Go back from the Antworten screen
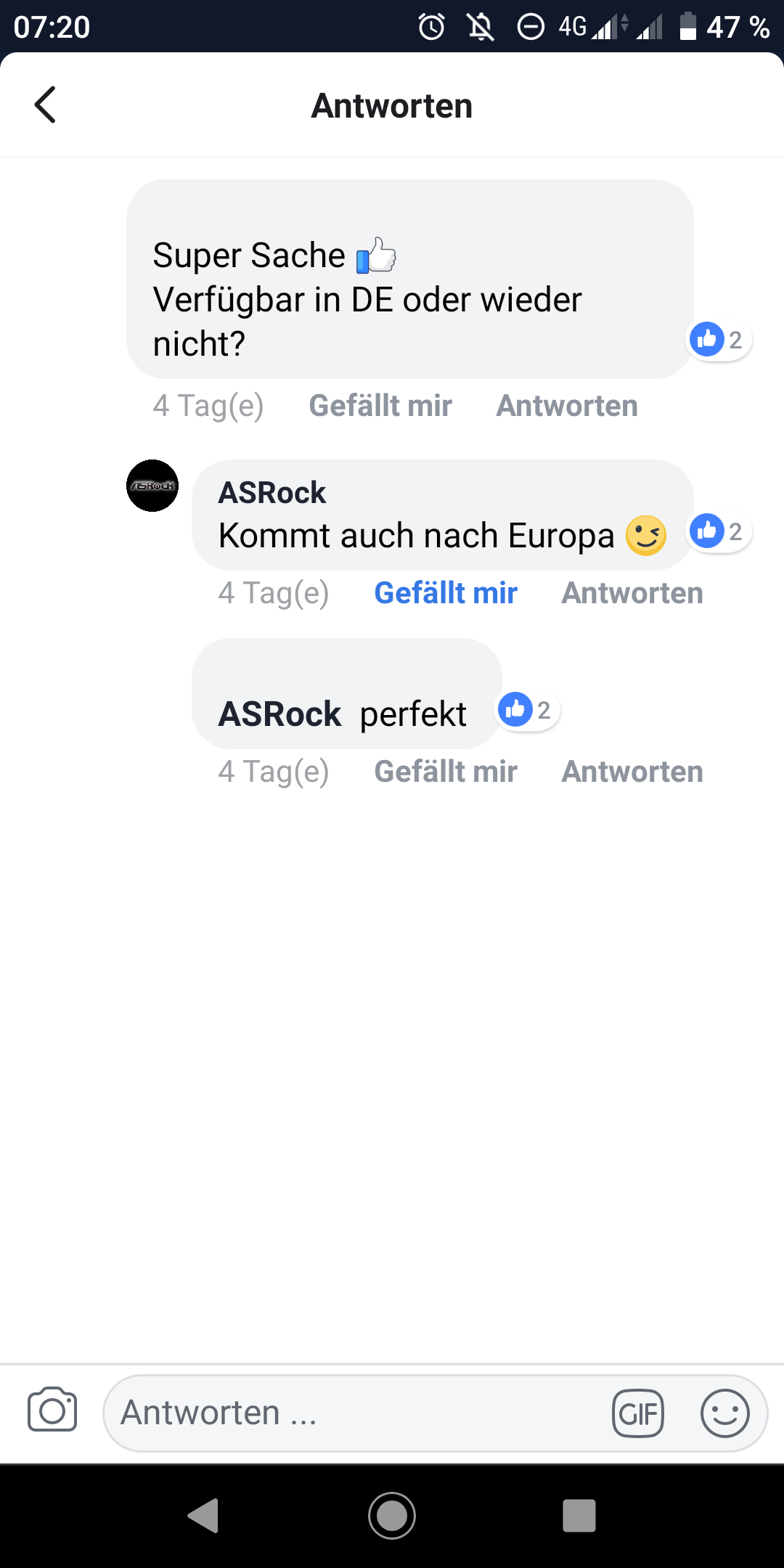 (45, 105)
